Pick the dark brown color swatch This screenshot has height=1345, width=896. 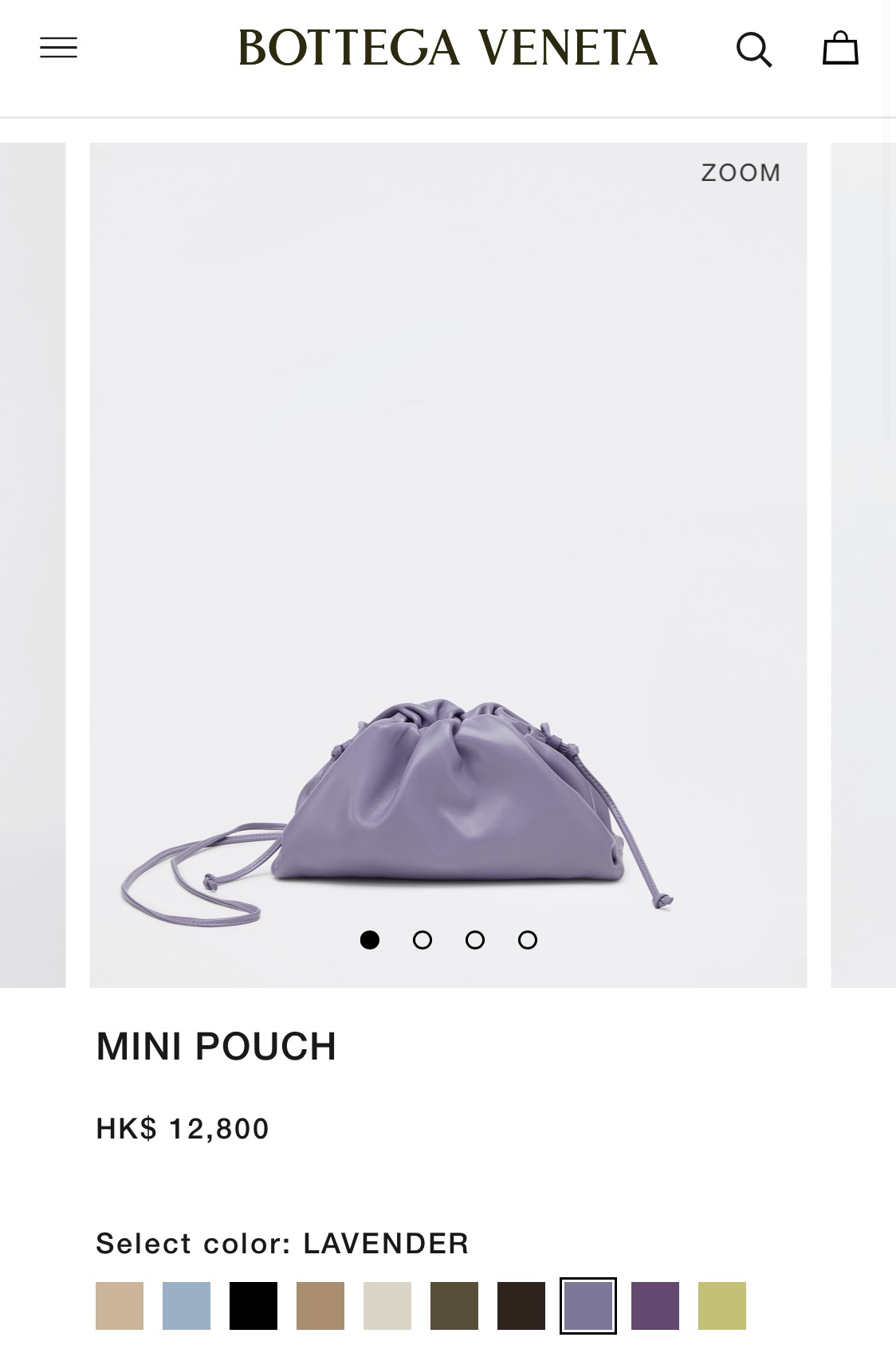tap(521, 1306)
